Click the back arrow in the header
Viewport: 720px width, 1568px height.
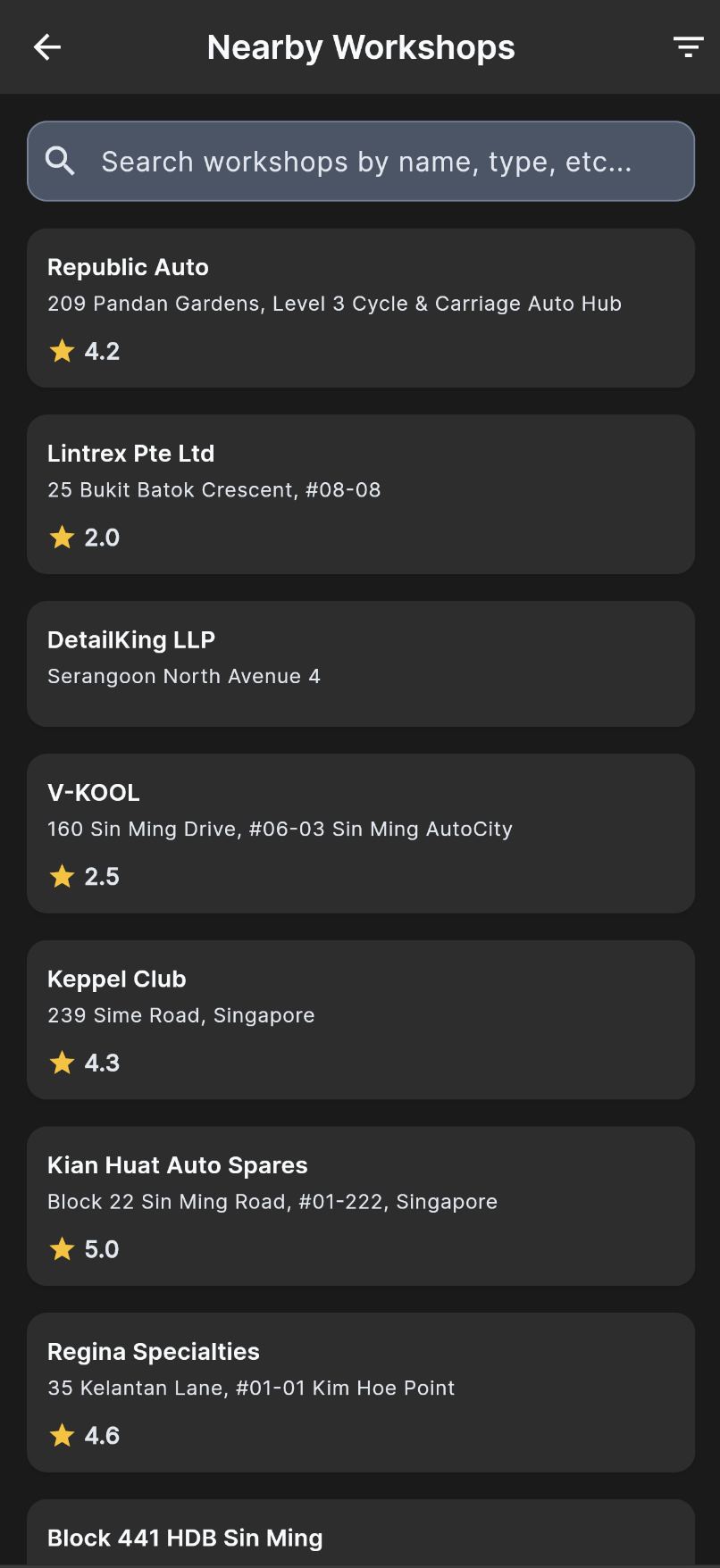tap(46, 46)
